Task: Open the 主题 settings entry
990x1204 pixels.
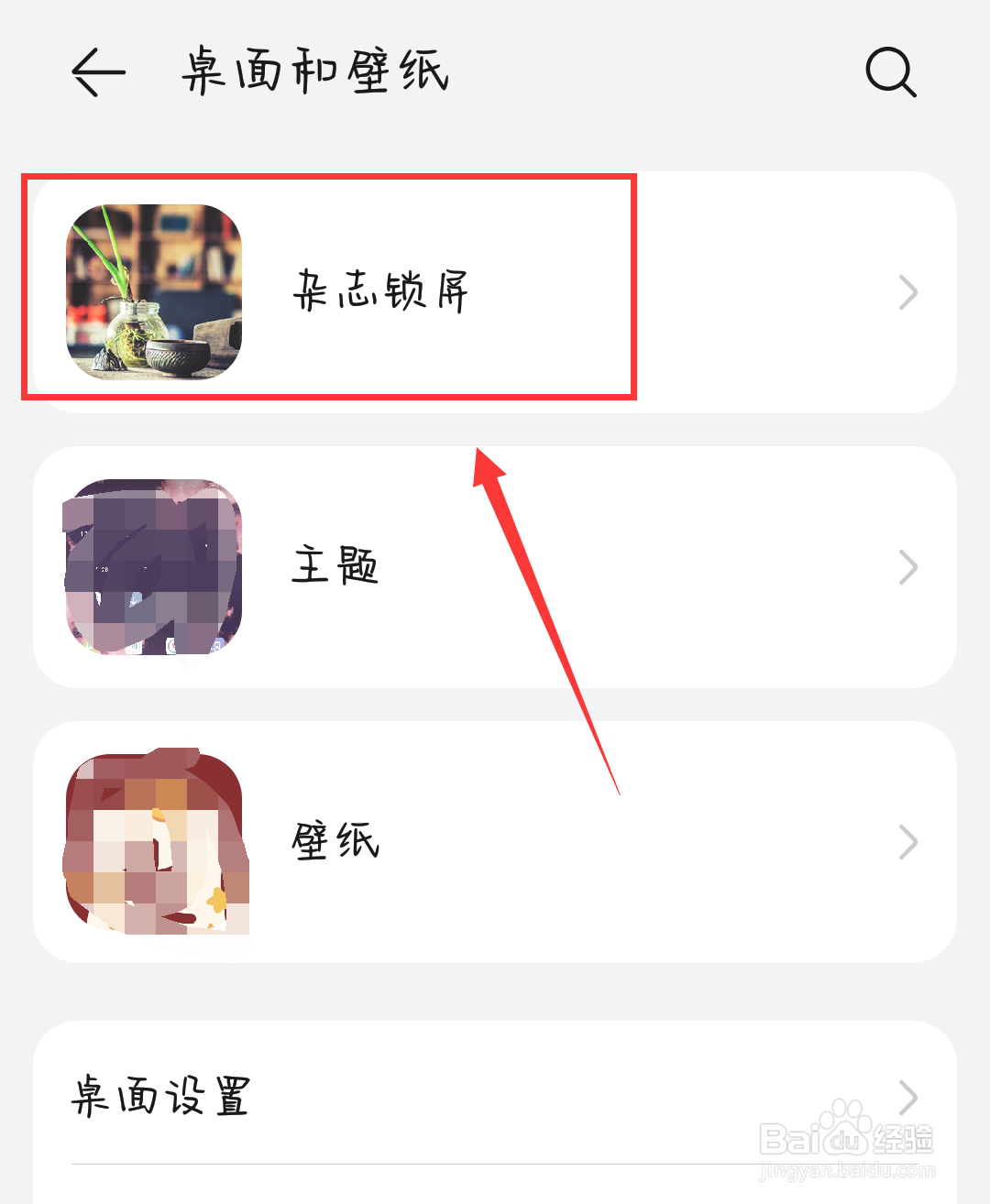Action: coord(335,566)
